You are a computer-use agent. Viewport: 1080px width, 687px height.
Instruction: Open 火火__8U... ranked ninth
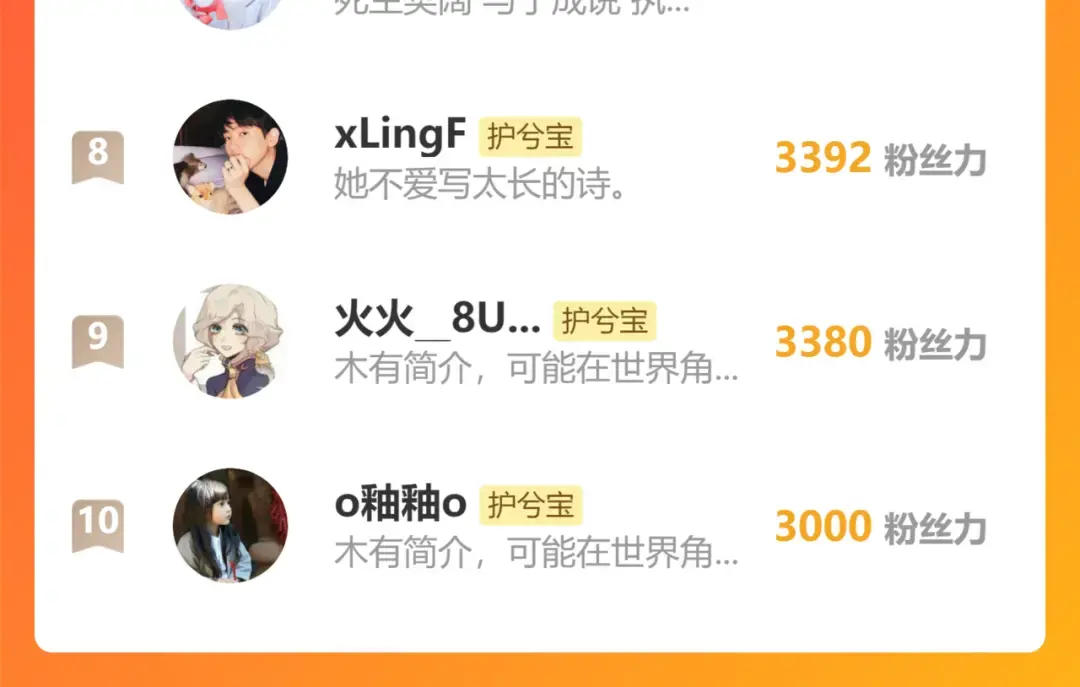click(437, 321)
